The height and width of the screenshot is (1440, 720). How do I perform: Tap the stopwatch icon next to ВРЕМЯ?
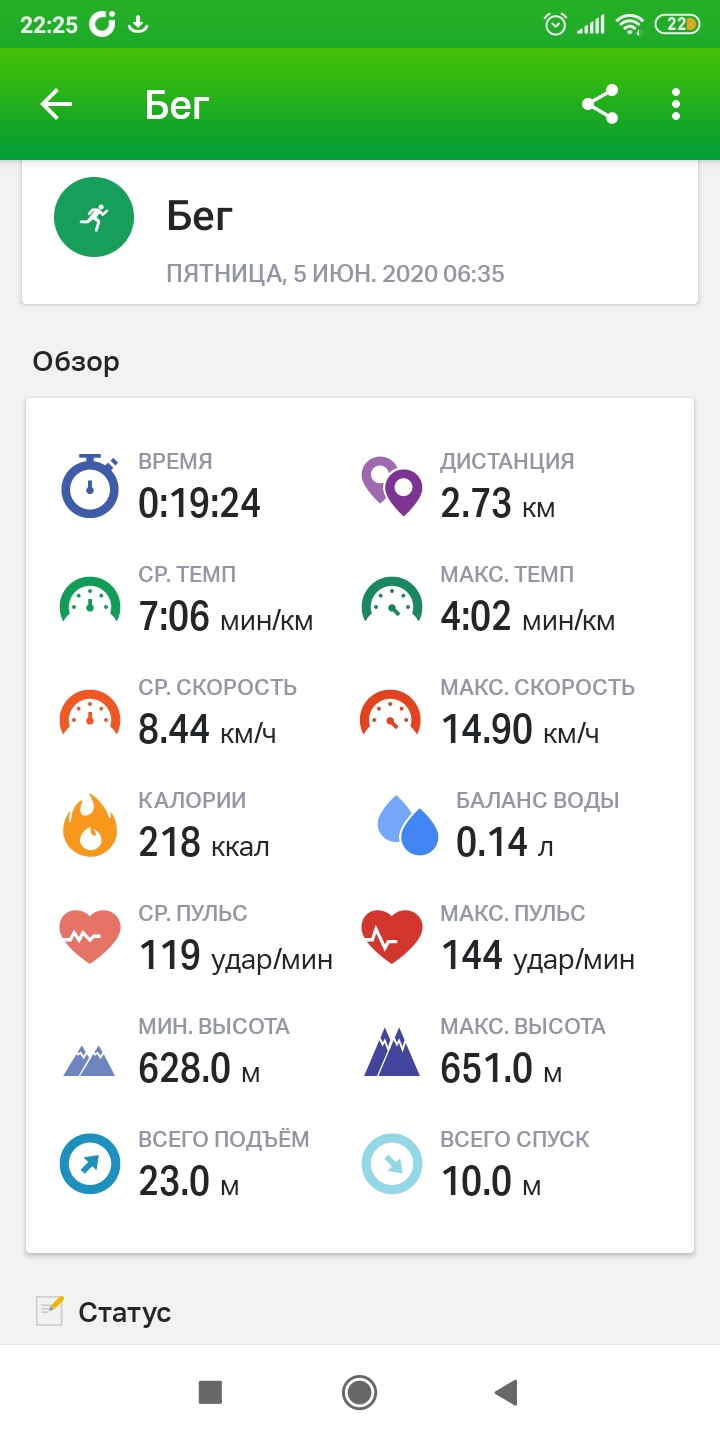[92, 486]
